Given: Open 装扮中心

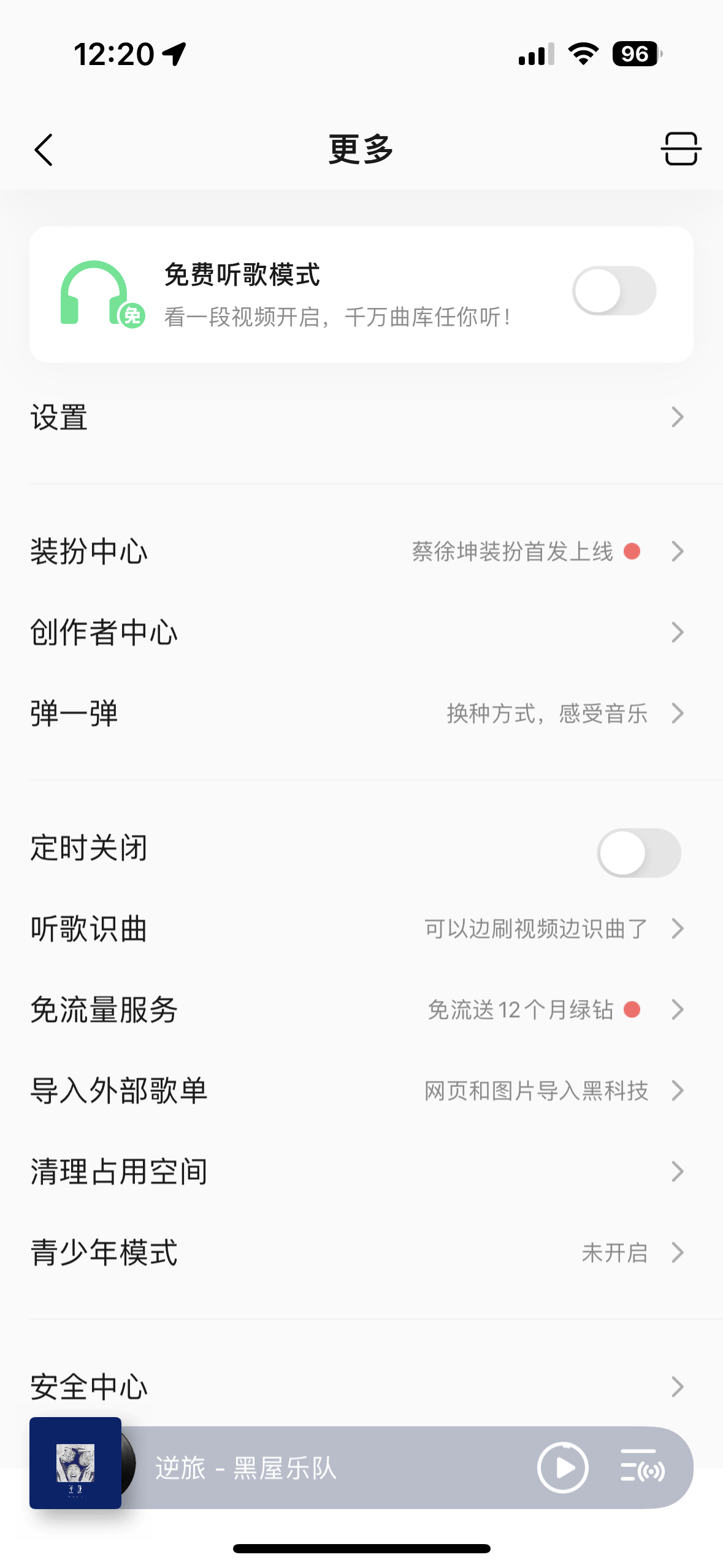Looking at the screenshot, I should (361, 551).
